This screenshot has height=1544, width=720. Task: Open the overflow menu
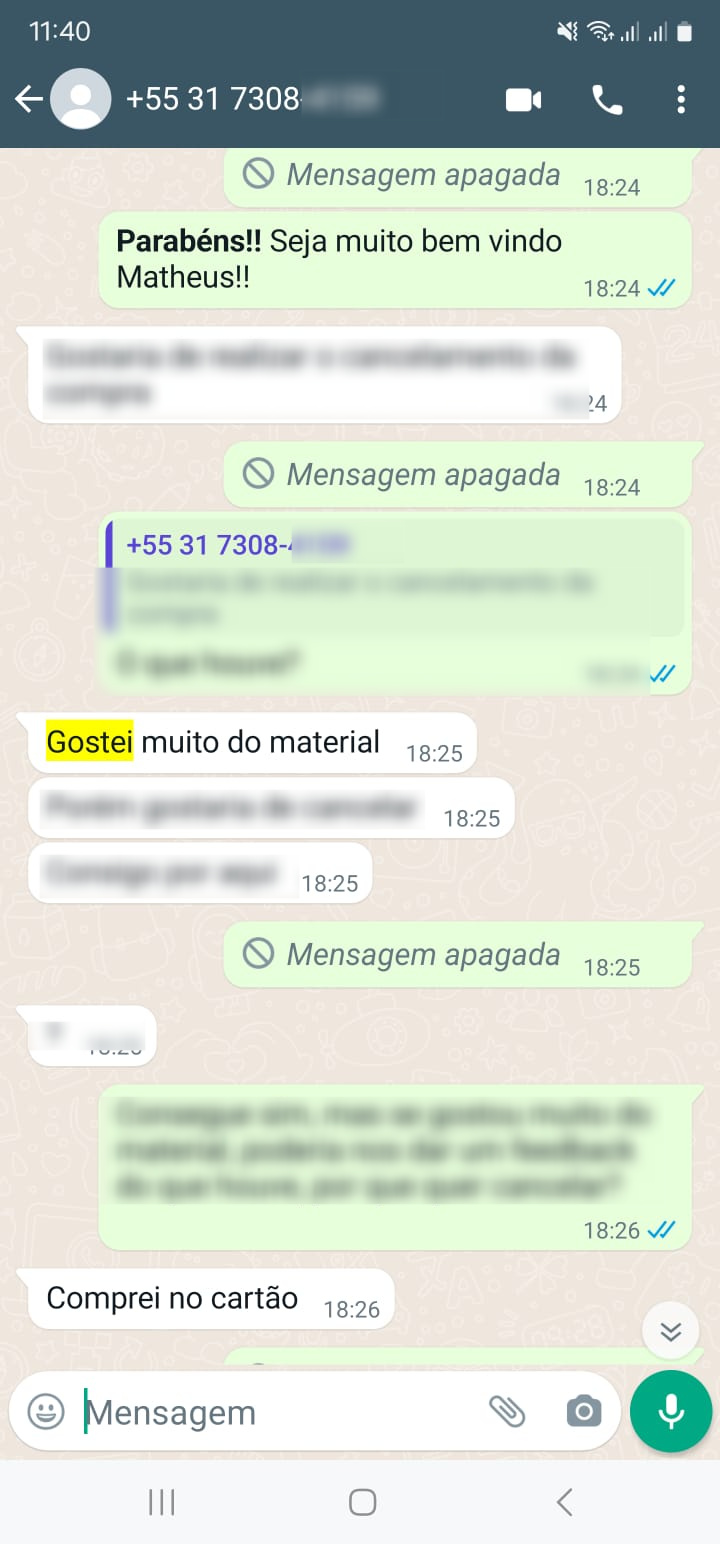(x=681, y=99)
